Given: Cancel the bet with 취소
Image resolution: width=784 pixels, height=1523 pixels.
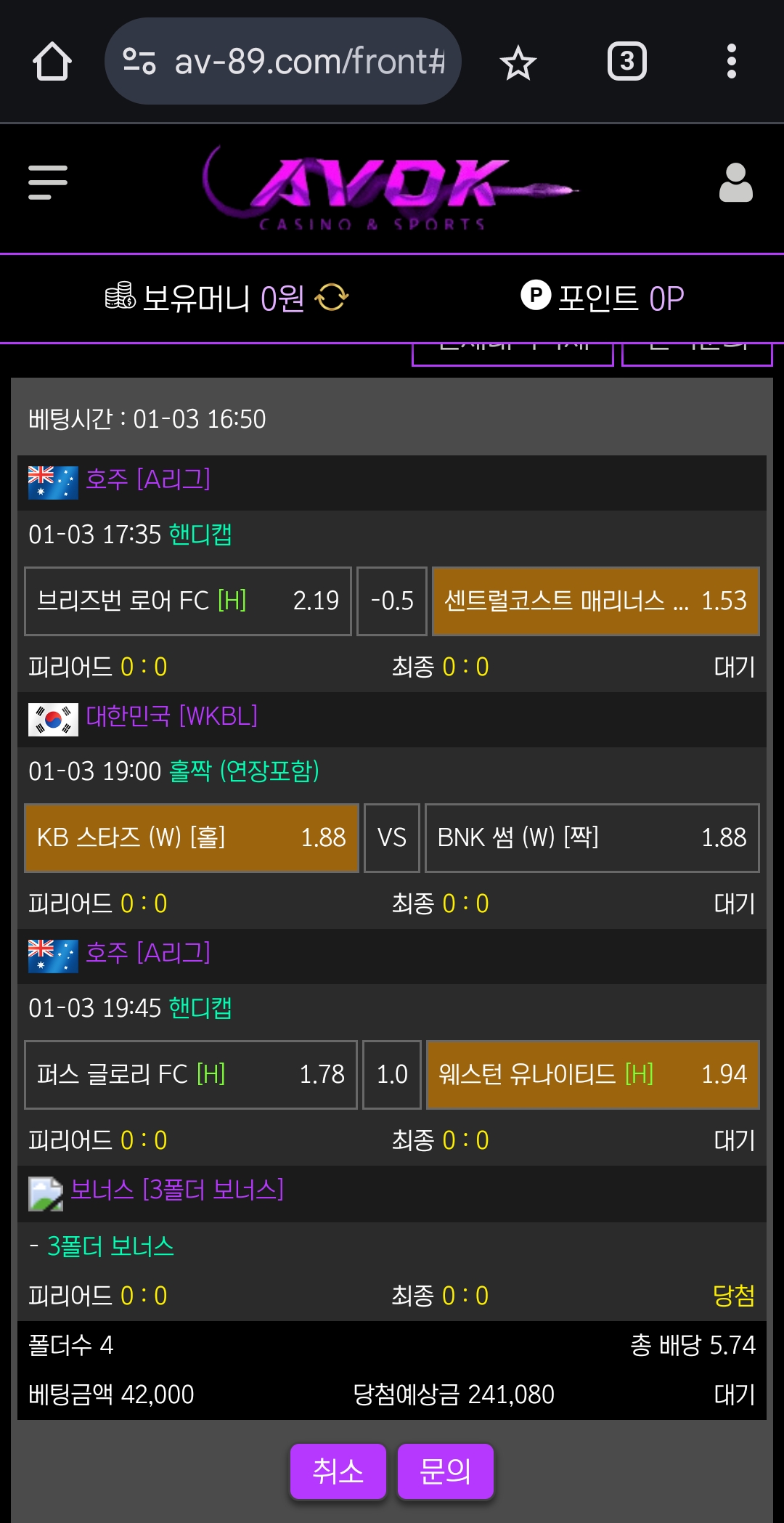Looking at the screenshot, I should point(338,1471).
